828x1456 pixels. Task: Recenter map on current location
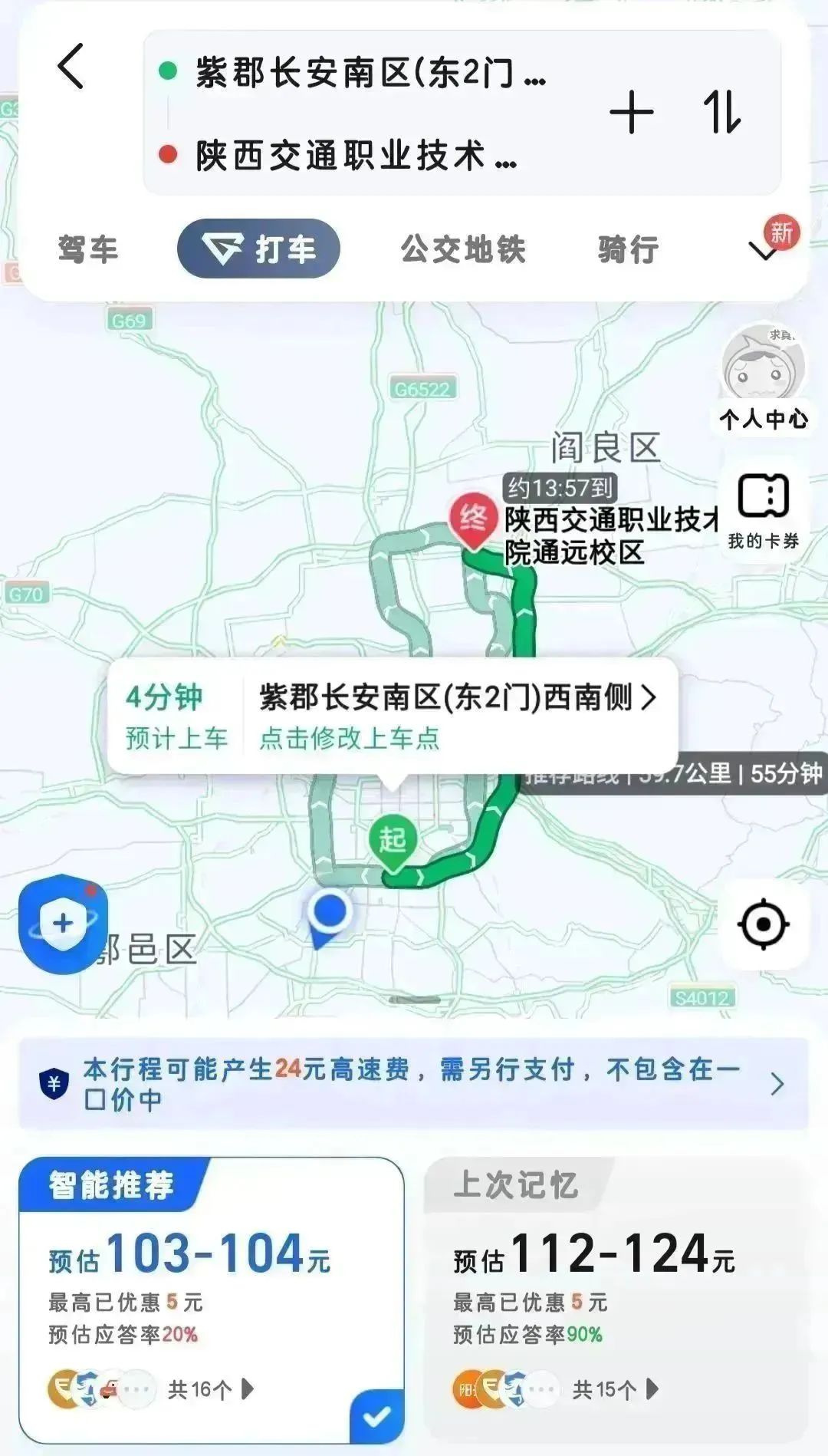coord(764,924)
